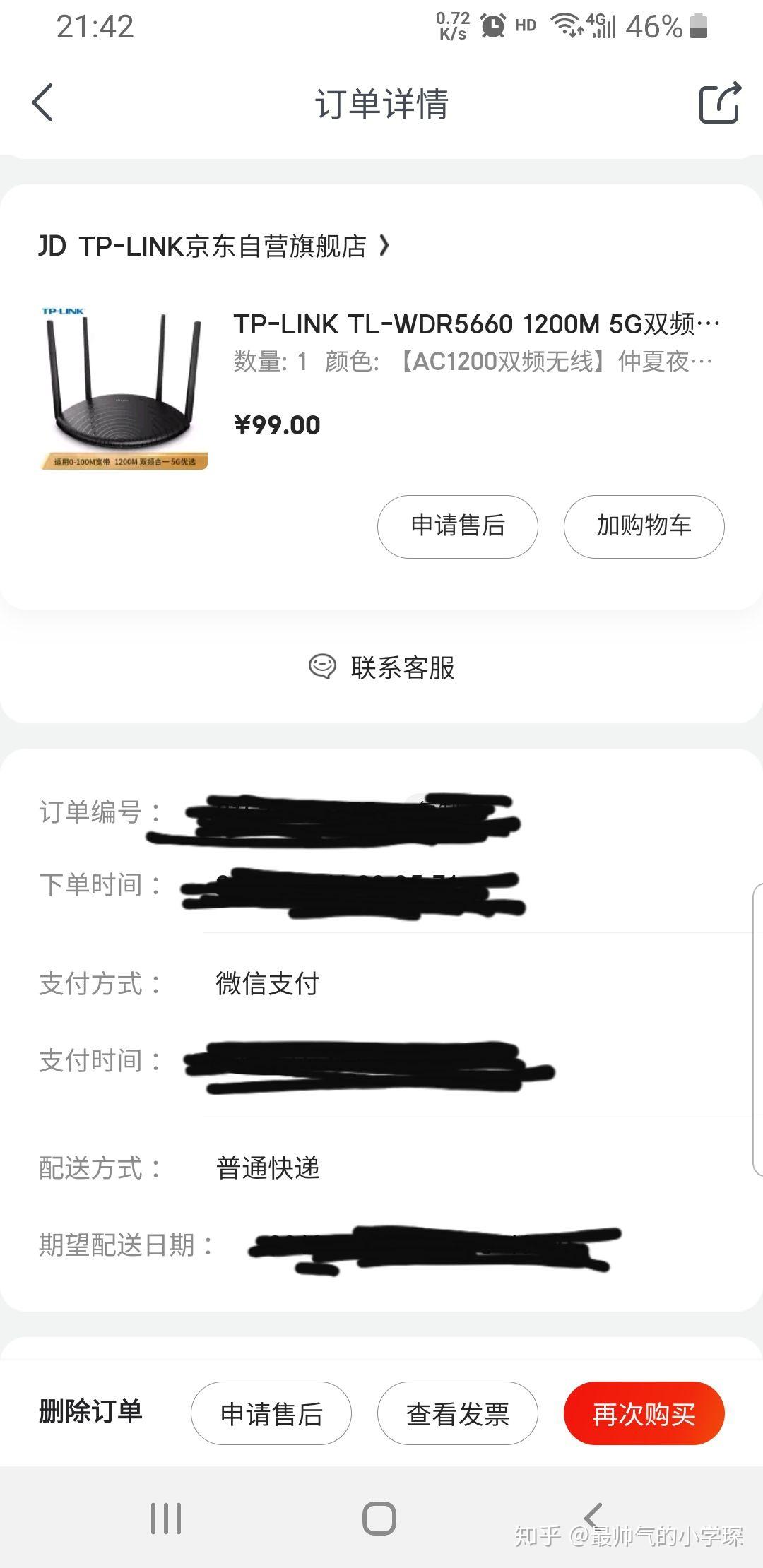Contact customer service via 联系客服
Screen dimensions: 763x1568
click(381, 667)
